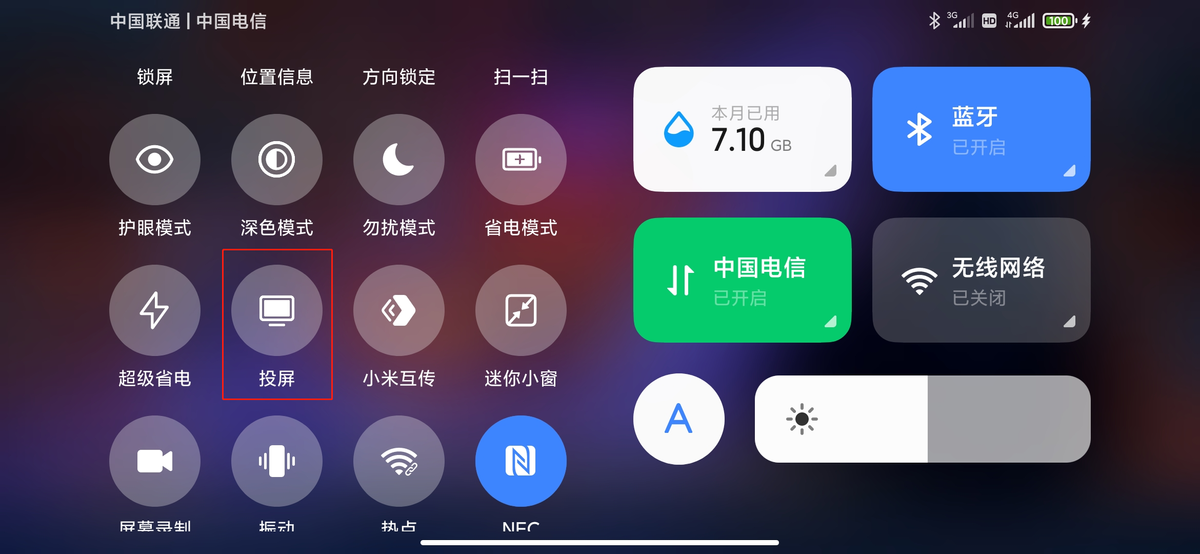The height and width of the screenshot is (554, 1200).
Task: Turn on the 热点 hotspot
Action: coord(399,461)
